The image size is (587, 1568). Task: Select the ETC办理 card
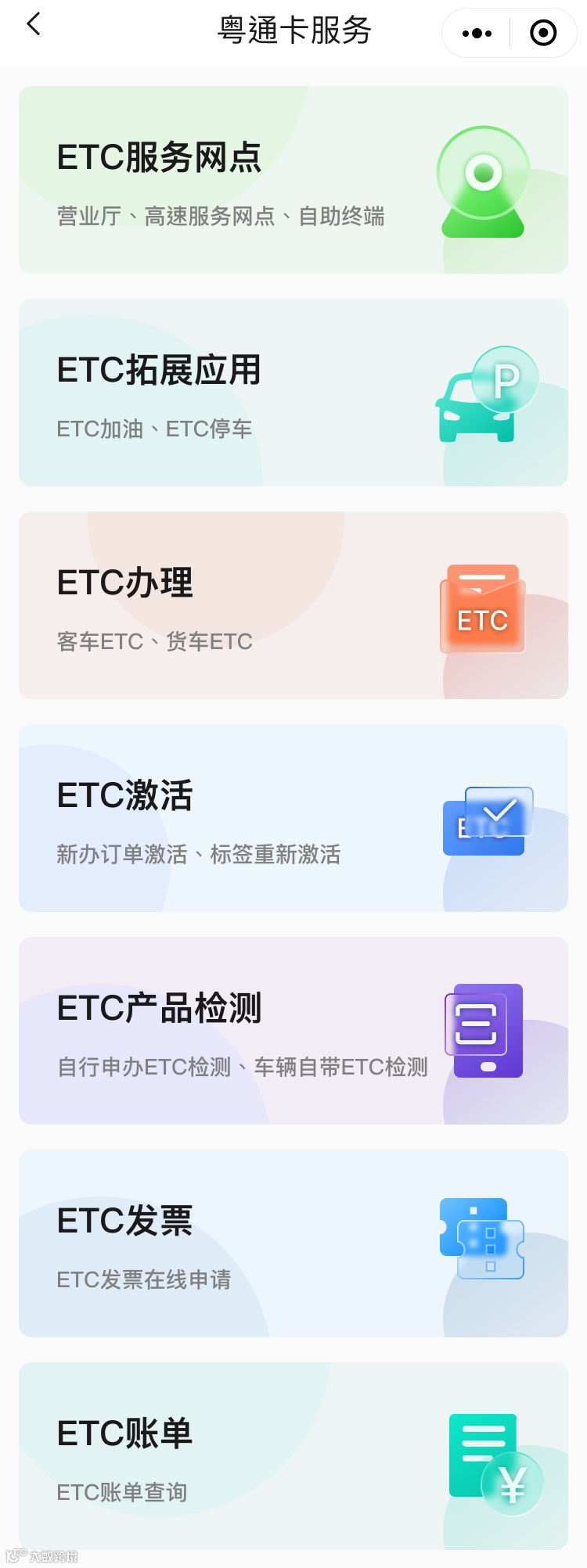click(293, 605)
